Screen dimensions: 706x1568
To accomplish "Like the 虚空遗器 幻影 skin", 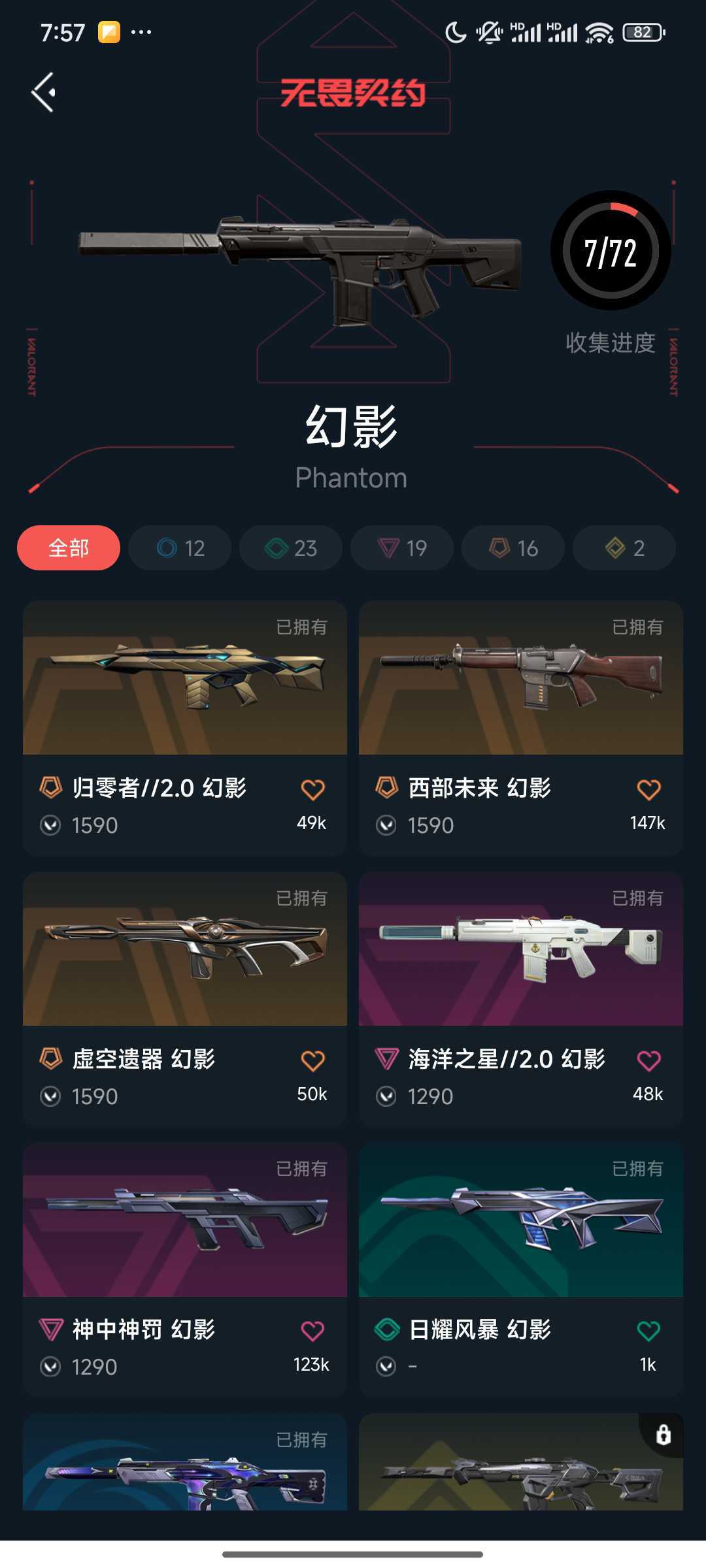I will tap(312, 1061).
